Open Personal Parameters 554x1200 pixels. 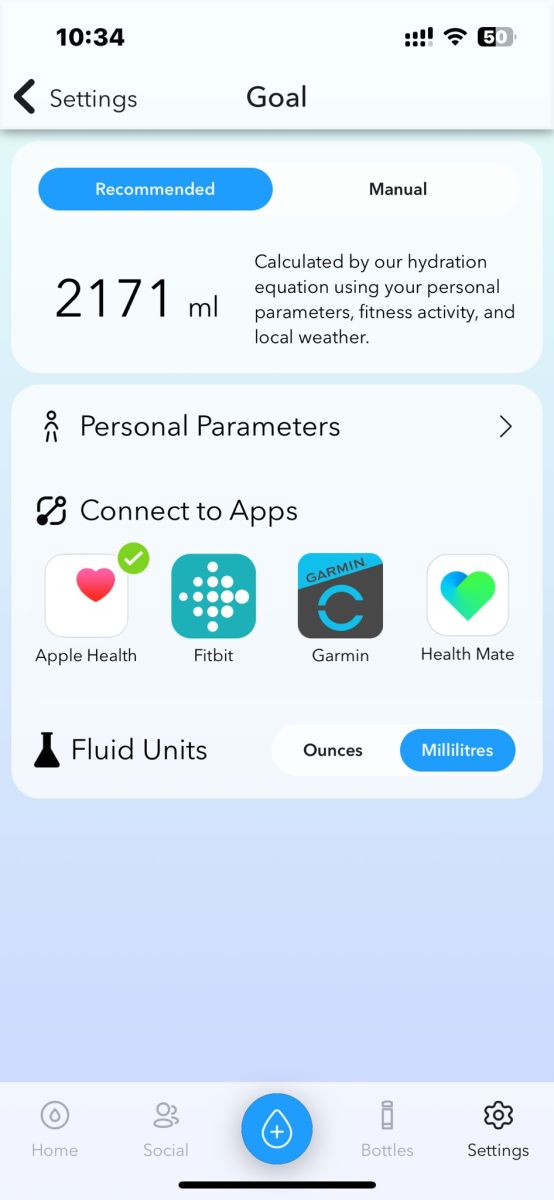[x=277, y=427]
